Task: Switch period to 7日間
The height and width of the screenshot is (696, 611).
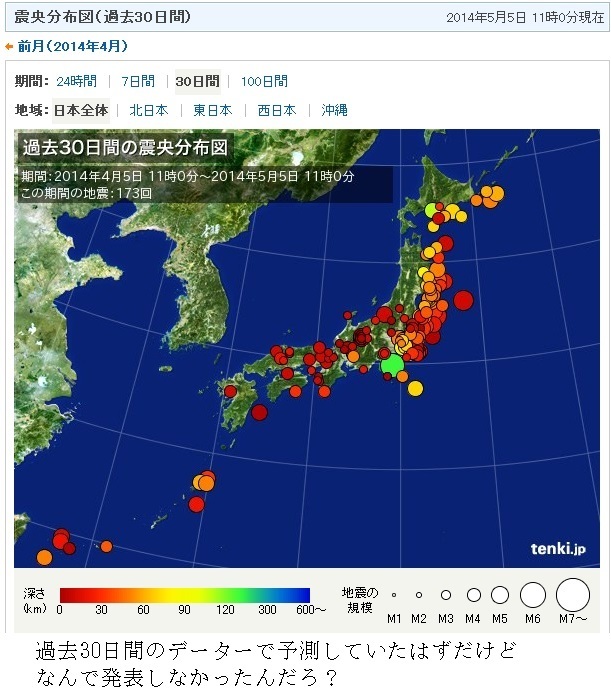Action: [138, 82]
